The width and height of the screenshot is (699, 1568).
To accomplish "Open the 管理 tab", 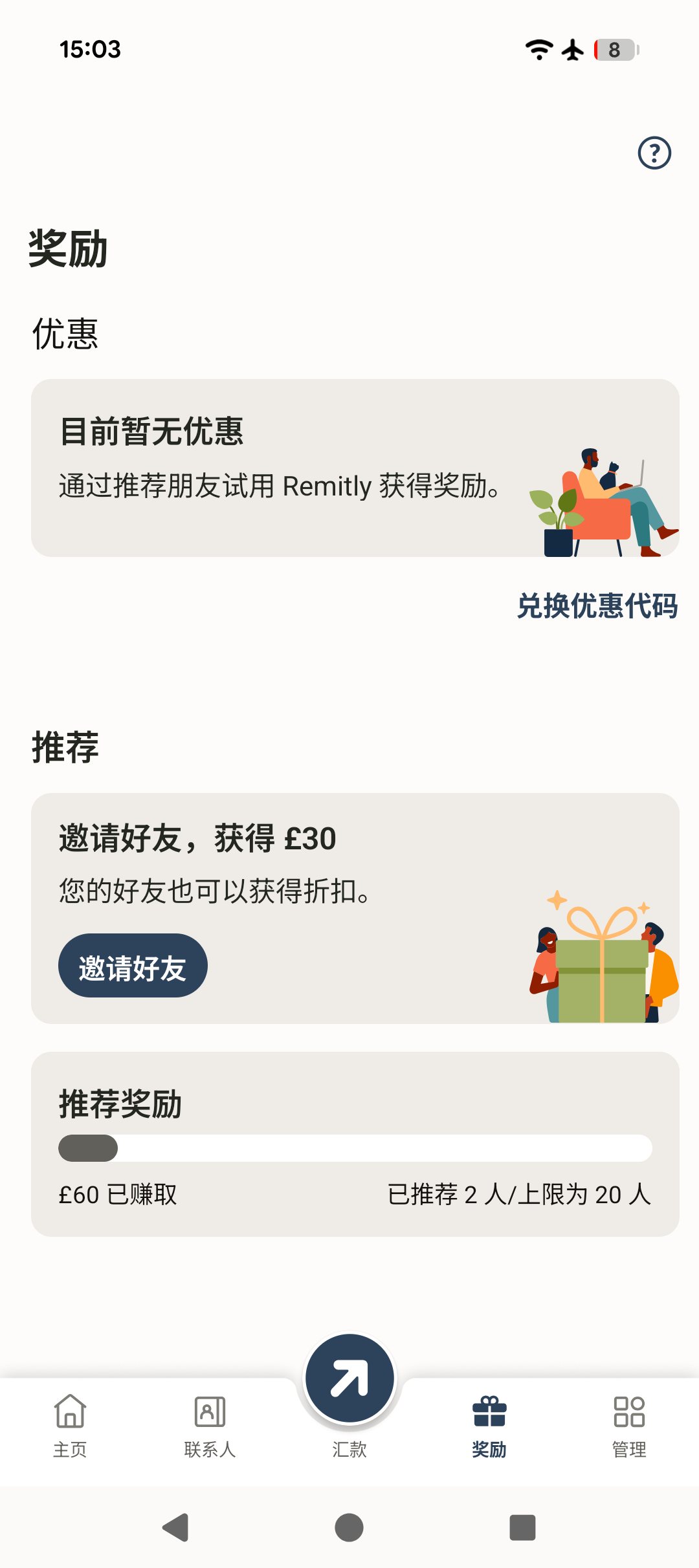I will point(629,1426).
